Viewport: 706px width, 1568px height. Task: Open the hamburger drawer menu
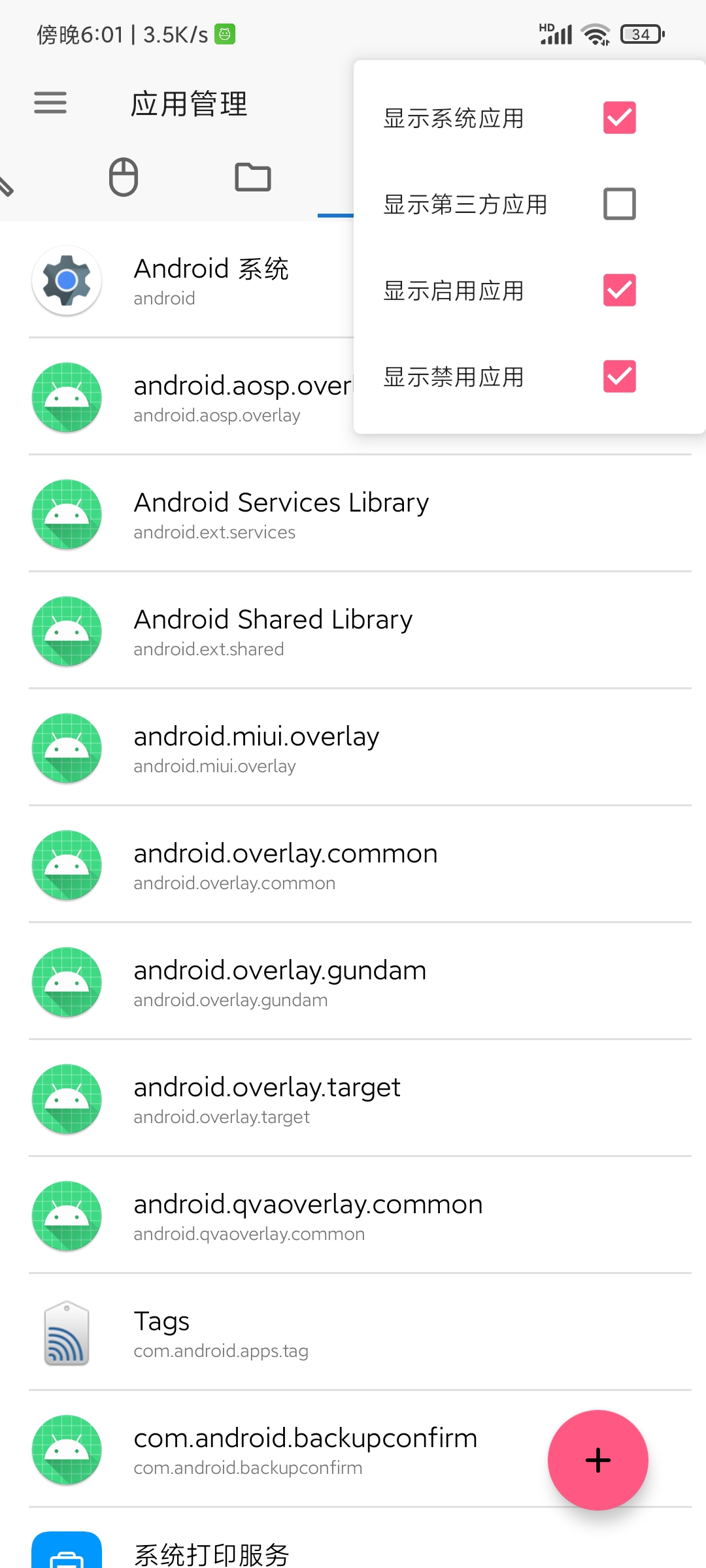pyautogui.click(x=50, y=103)
